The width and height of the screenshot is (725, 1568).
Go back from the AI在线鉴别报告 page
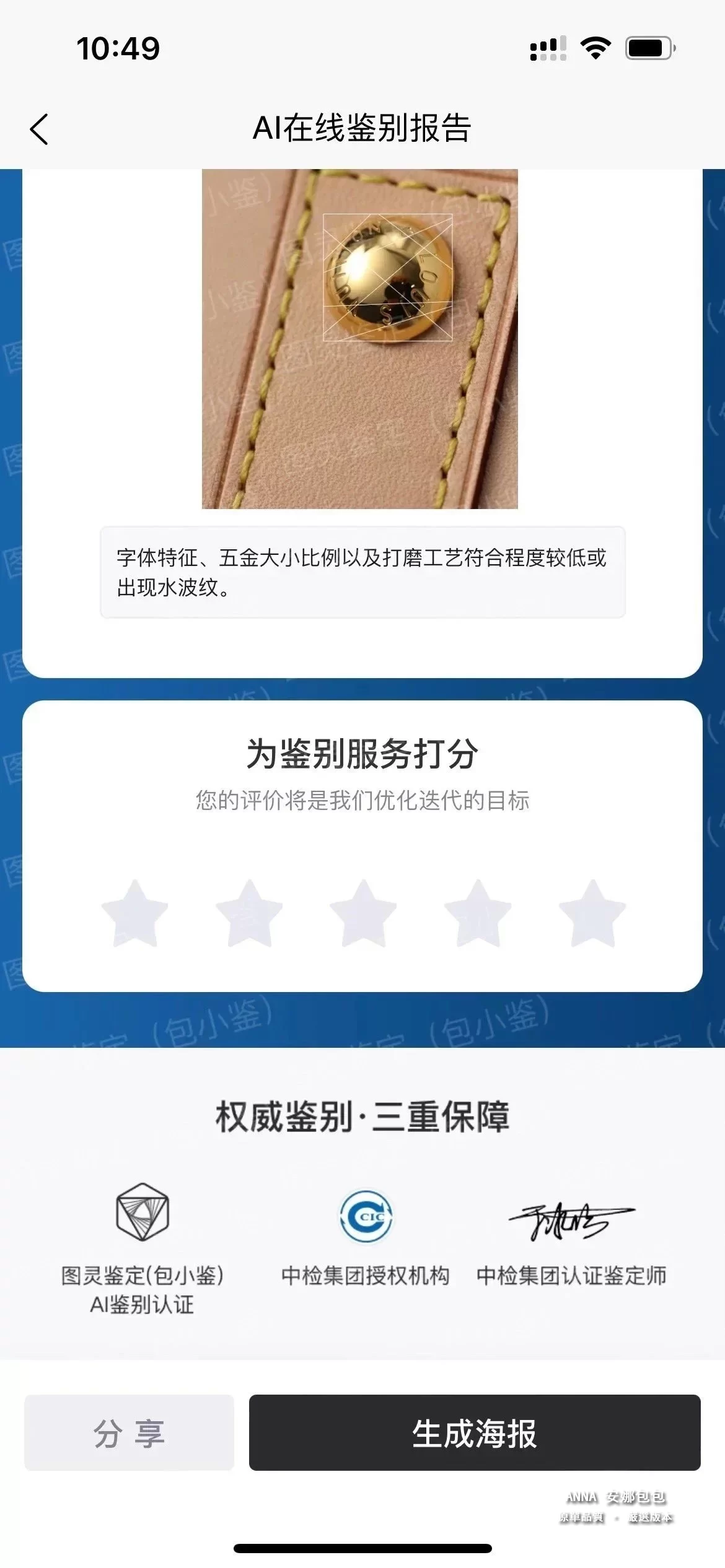[x=39, y=129]
